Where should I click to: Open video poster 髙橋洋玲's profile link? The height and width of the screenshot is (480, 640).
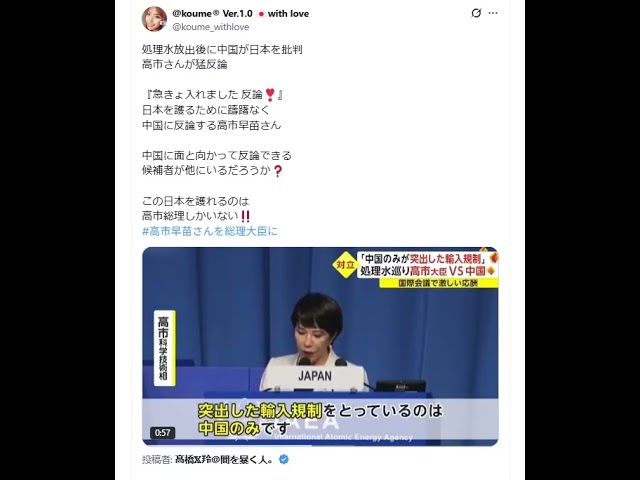pyautogui.click(x=225, y=459)
